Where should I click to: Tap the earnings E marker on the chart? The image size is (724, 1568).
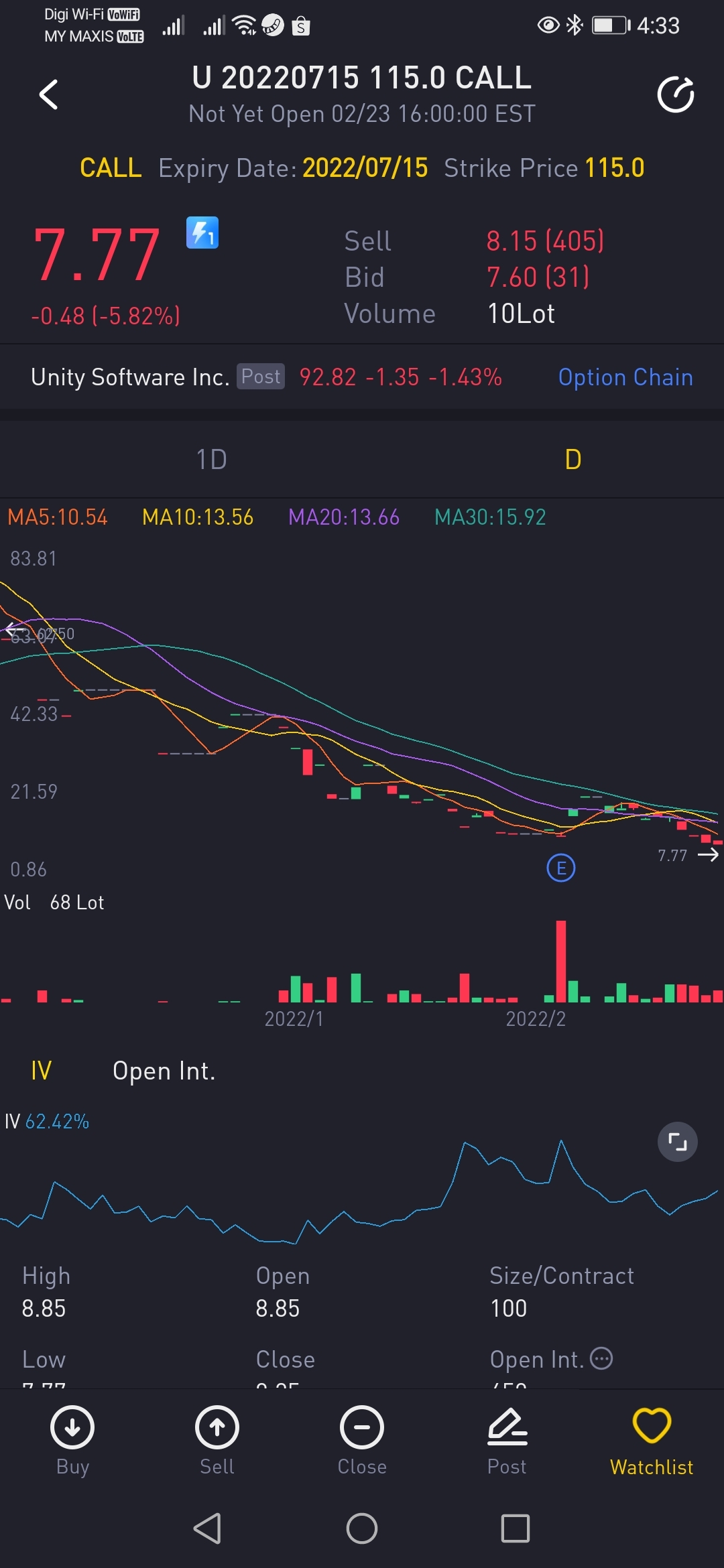coord(561,868)
